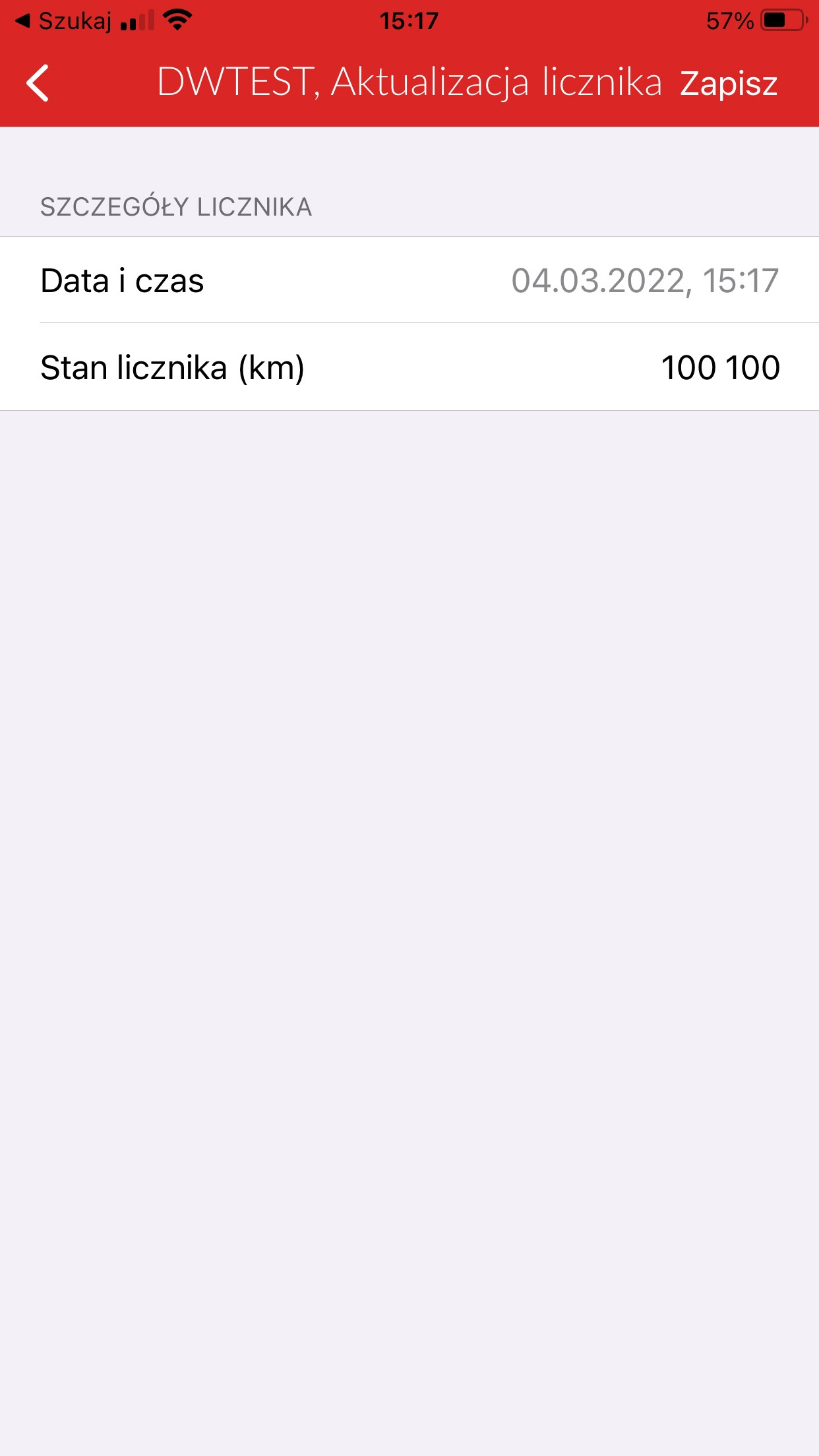Tap Zapisz to save the odometer update
The width and height of the screenshot is (819, 1456).
click(728, 84)
